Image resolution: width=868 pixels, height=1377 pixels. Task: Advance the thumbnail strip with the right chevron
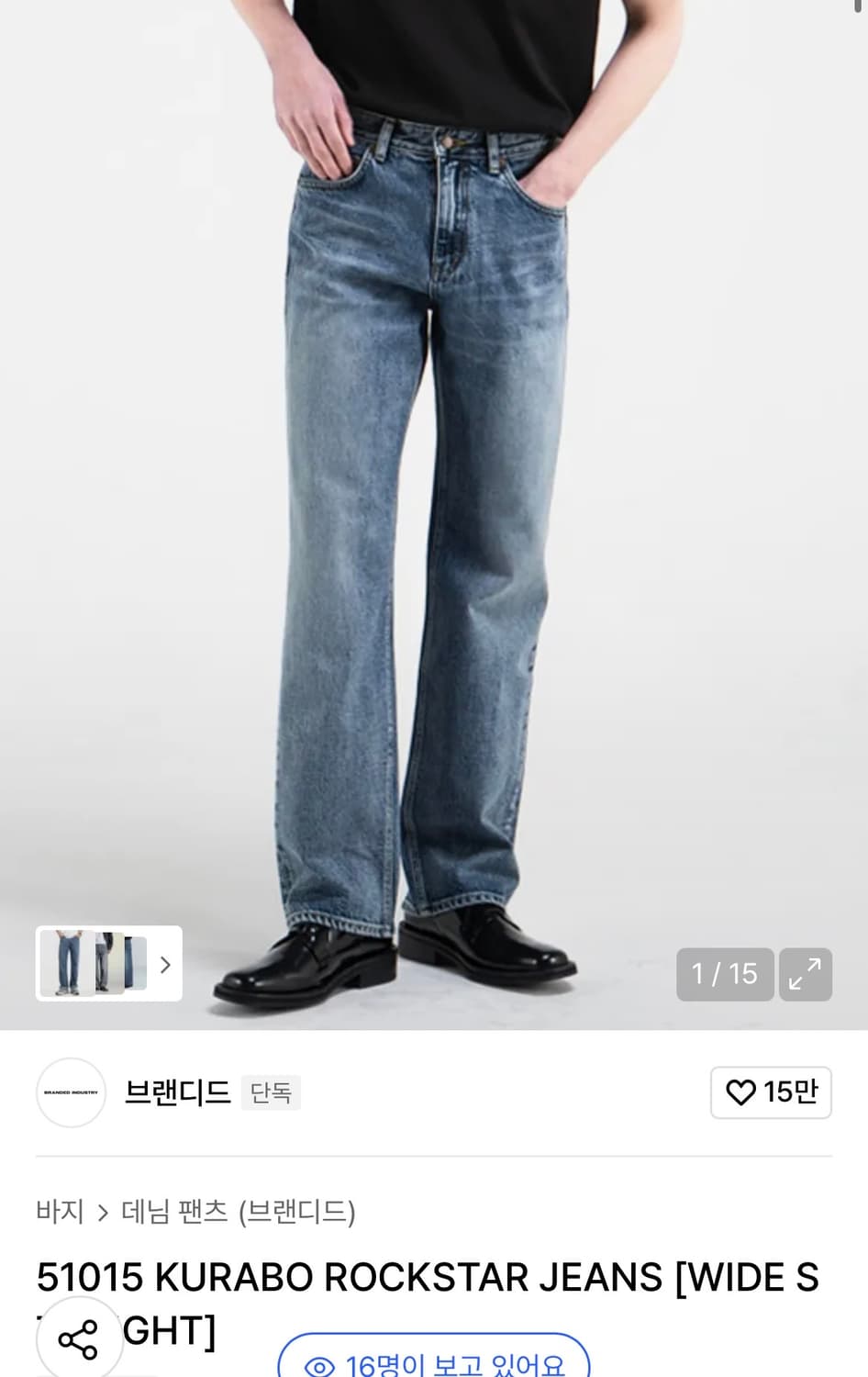pyautogui.click(x=166, y=964)
